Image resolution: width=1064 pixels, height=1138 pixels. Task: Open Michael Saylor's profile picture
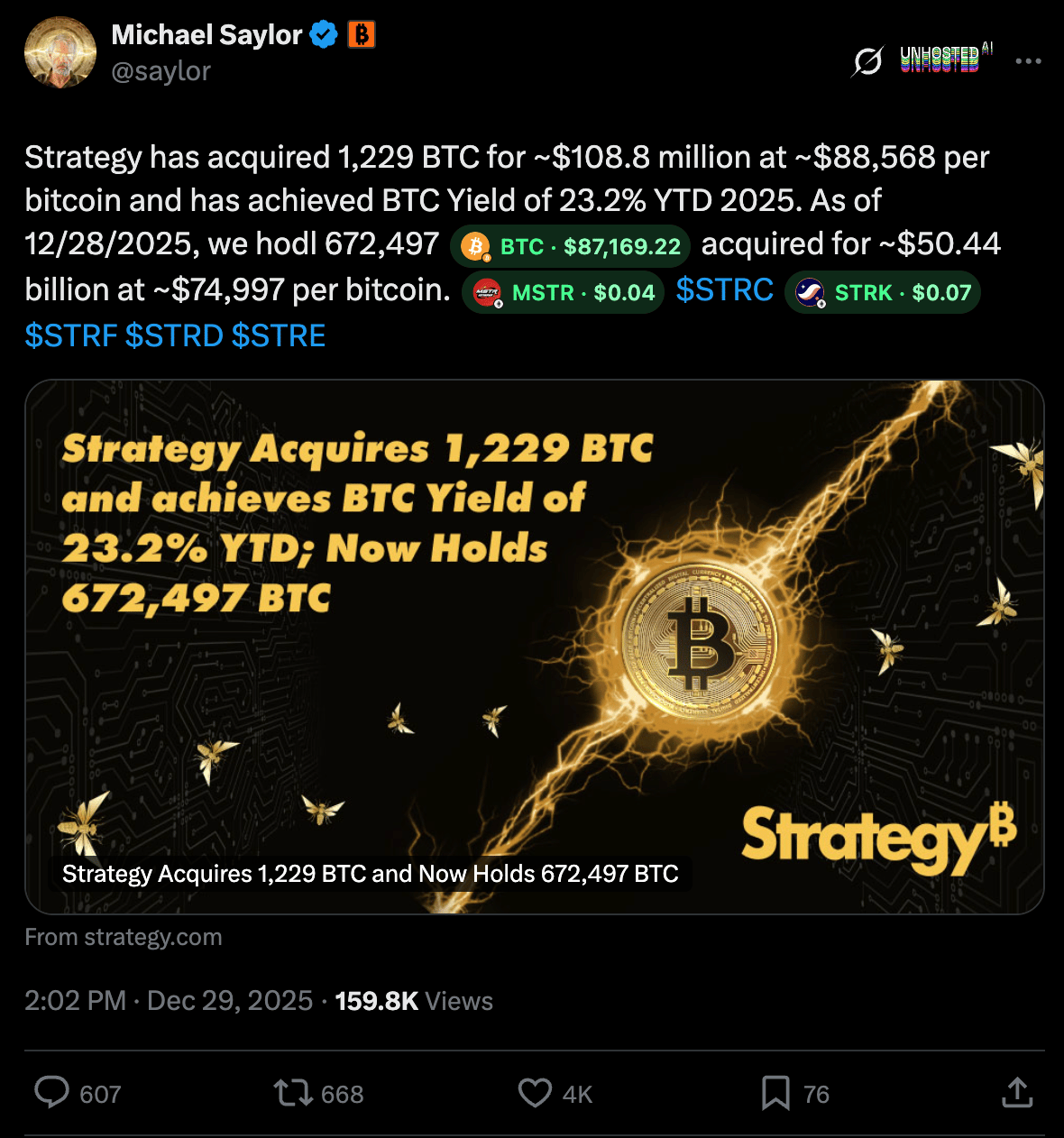point(60,53)
